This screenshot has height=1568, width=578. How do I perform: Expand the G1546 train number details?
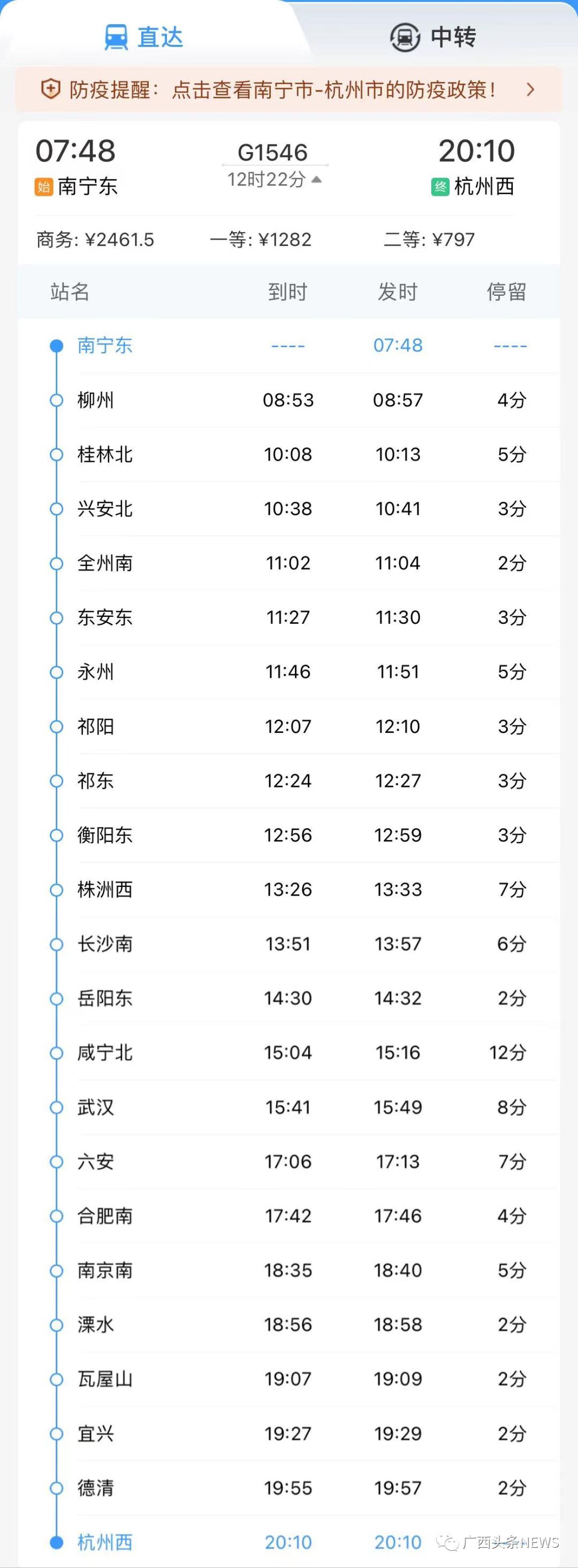273,152
